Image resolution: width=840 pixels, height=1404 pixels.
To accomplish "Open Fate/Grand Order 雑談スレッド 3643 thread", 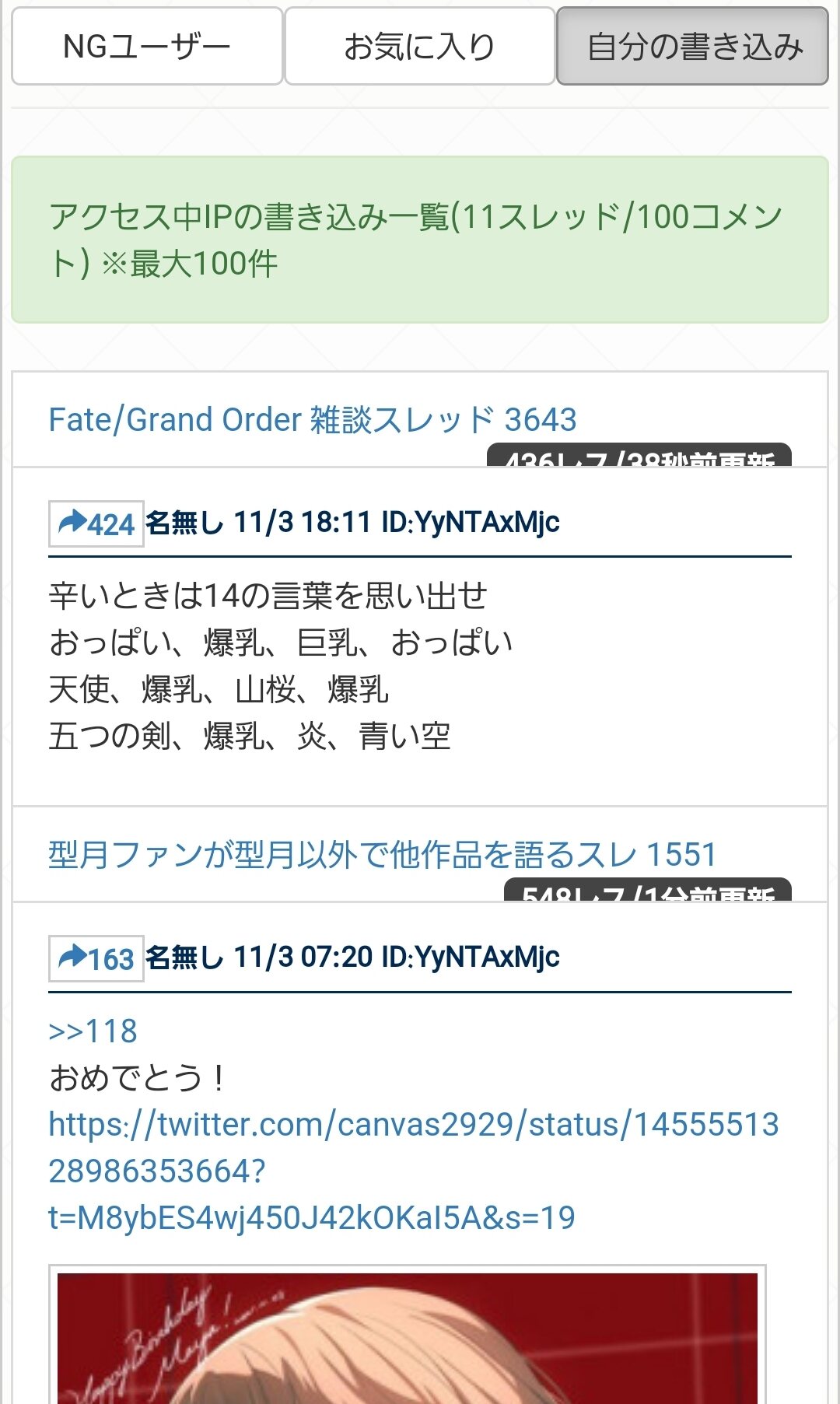I will coord(312,420).
